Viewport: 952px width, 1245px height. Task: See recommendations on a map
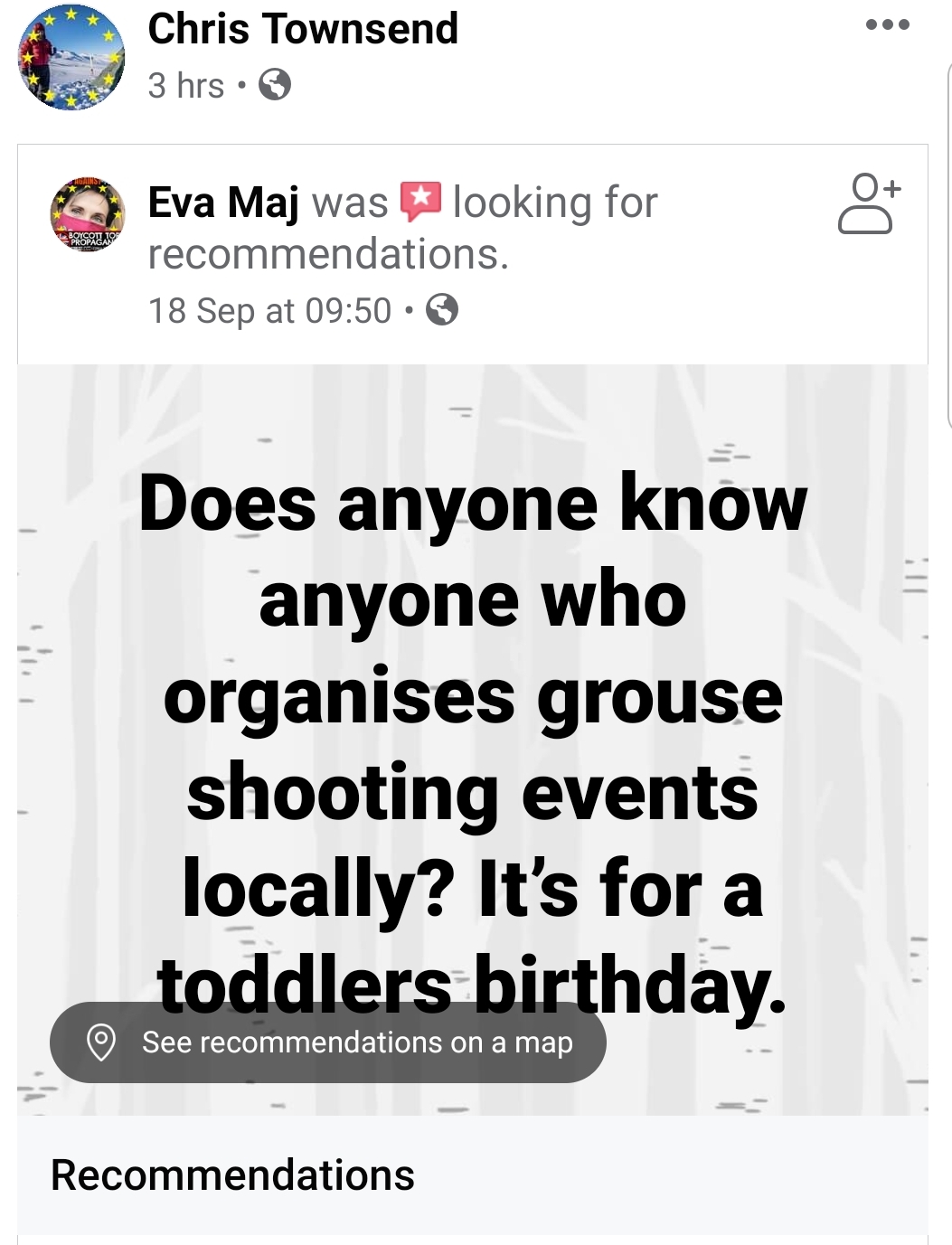point(327,1042)
